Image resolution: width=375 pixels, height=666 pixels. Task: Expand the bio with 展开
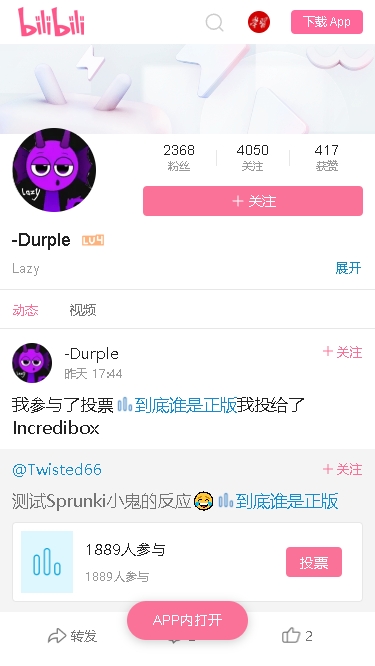click(x=348, y=268)
